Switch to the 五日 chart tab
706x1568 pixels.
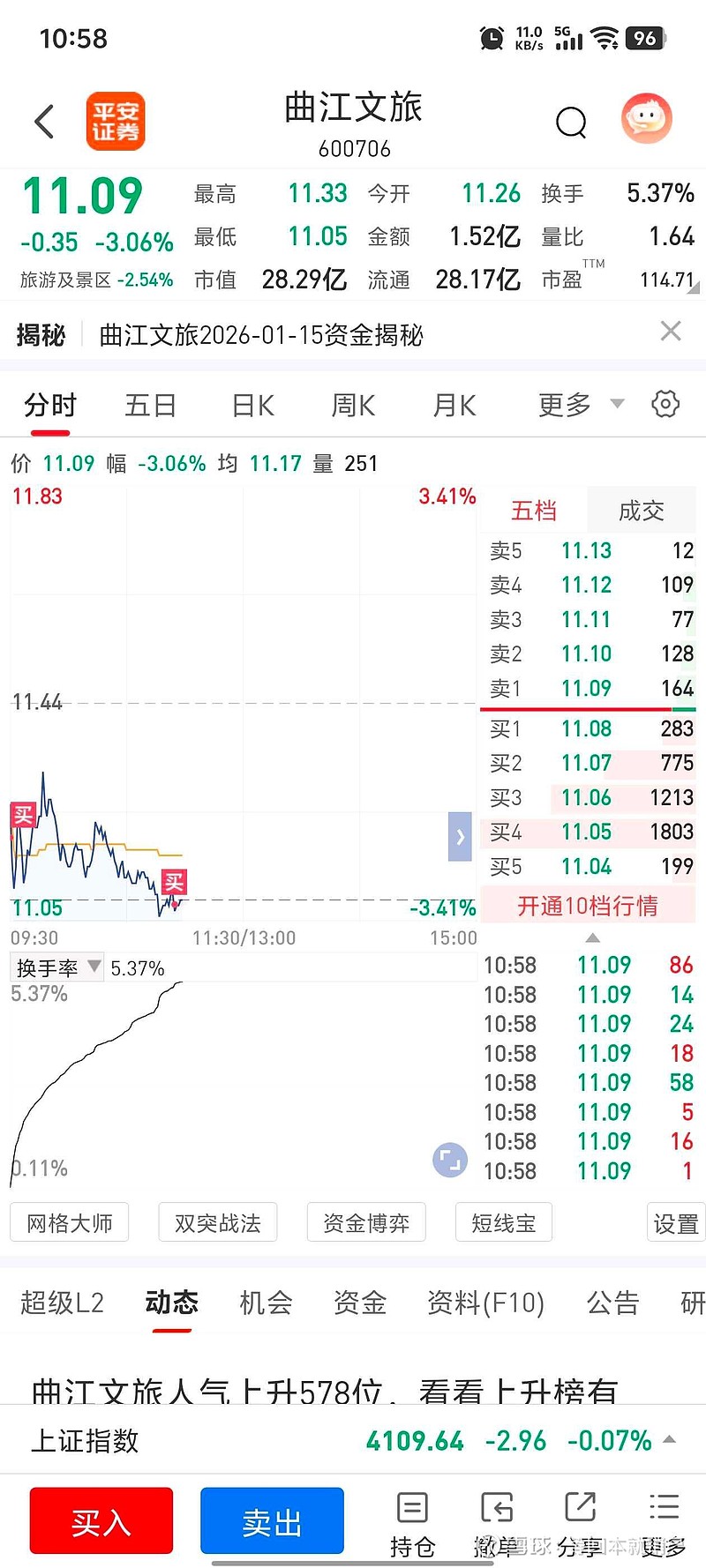(x=150, y=406)
